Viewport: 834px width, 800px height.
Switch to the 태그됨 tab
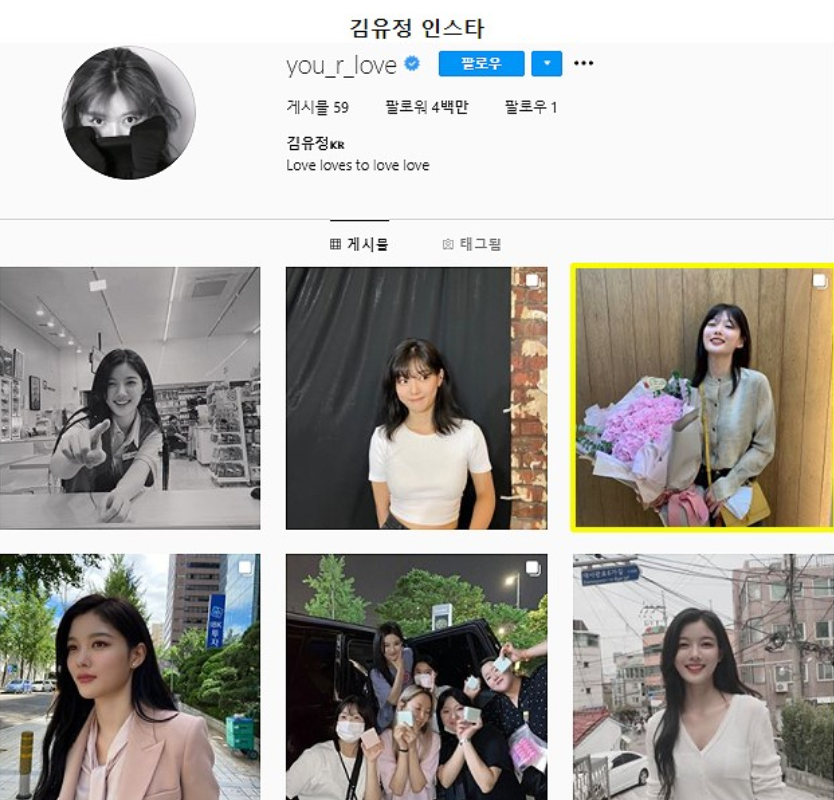(x=472, y=244)
